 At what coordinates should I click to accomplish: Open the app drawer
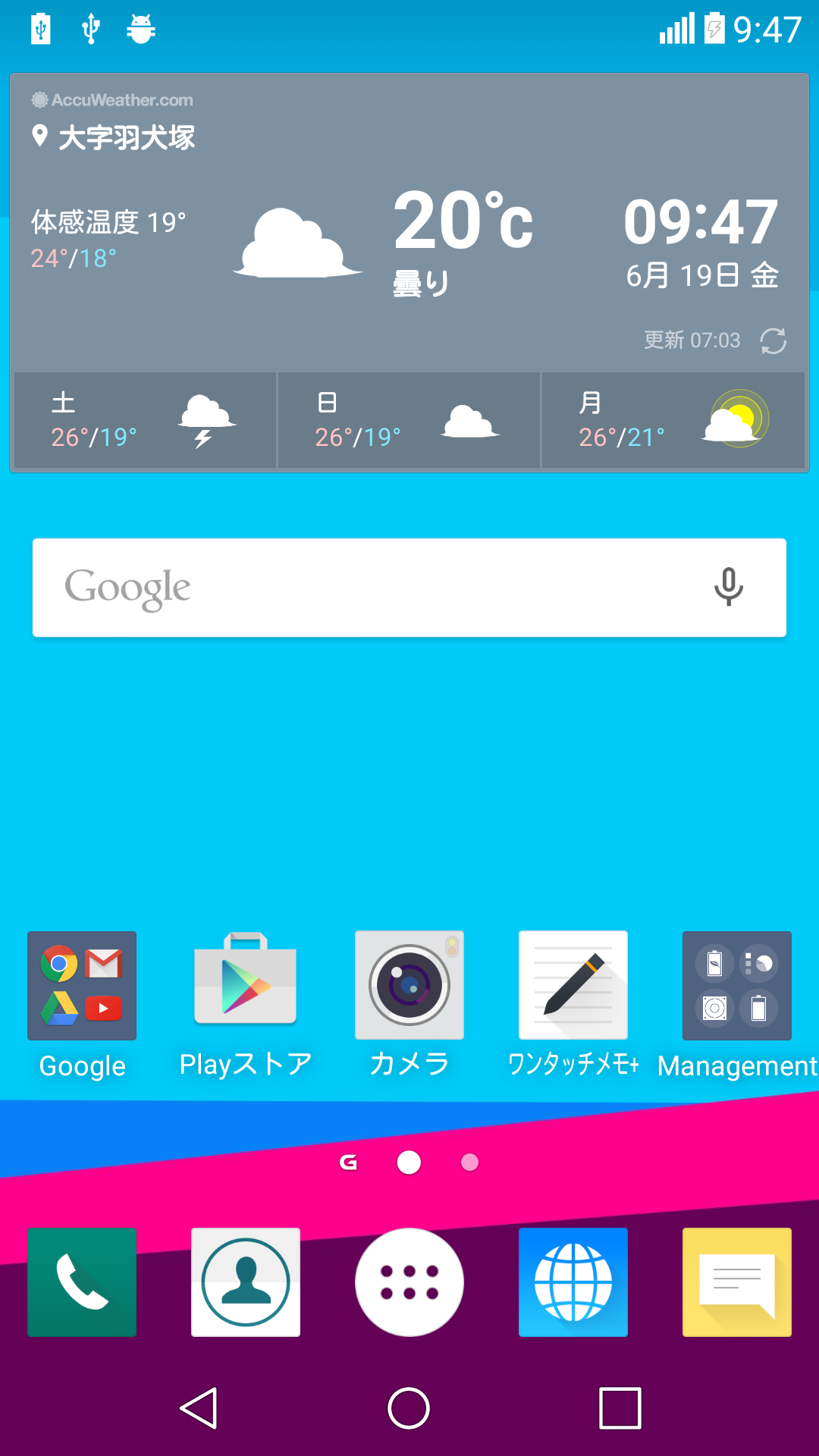click(409, 1282)
